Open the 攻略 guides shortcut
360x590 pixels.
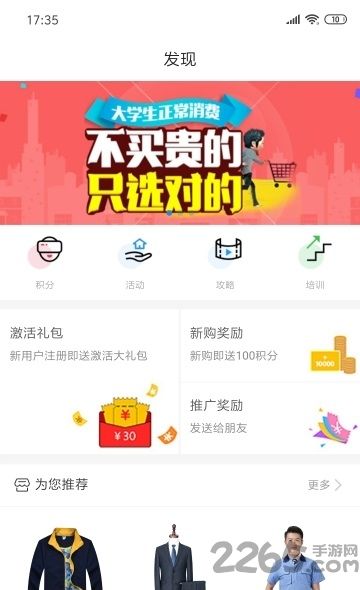225,263
